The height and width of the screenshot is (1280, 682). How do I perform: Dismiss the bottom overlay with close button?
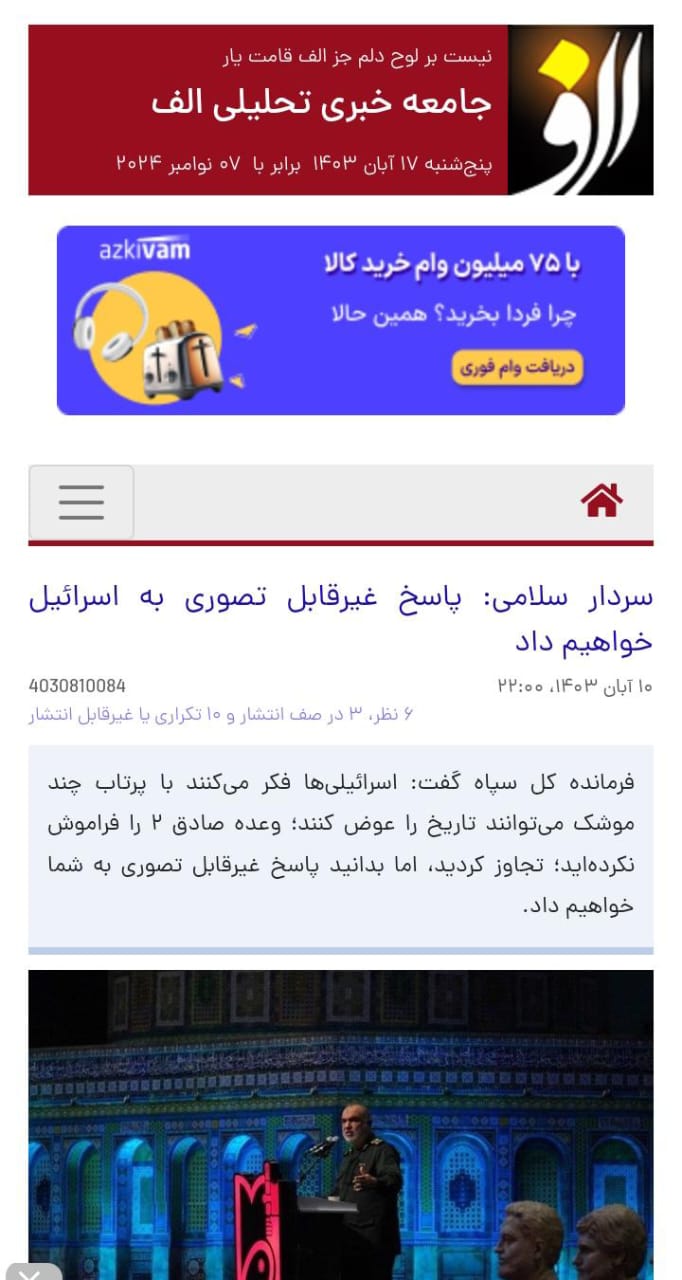(x=30, y=1271)
